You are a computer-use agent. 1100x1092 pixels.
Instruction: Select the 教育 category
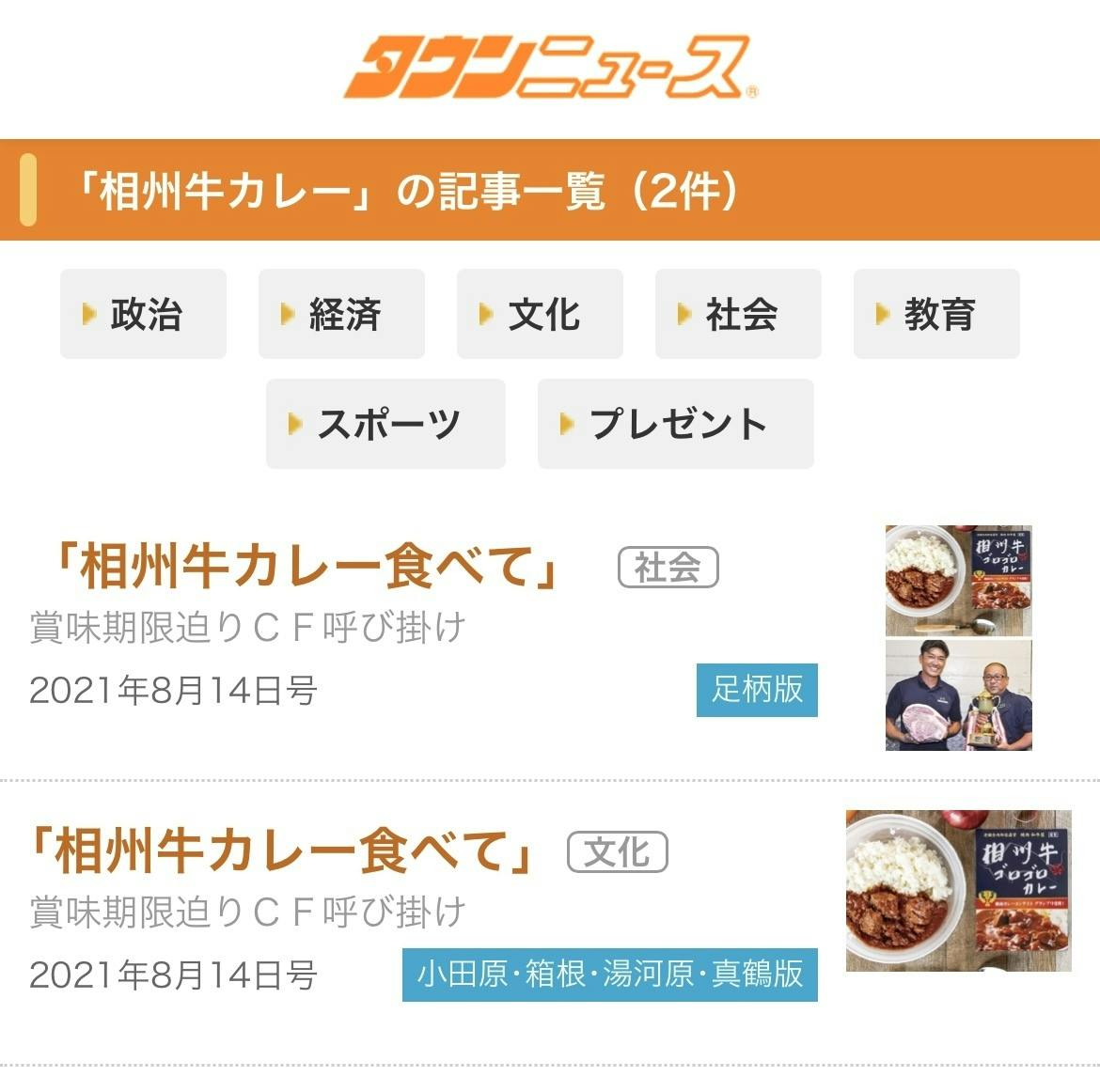point(936,314)
